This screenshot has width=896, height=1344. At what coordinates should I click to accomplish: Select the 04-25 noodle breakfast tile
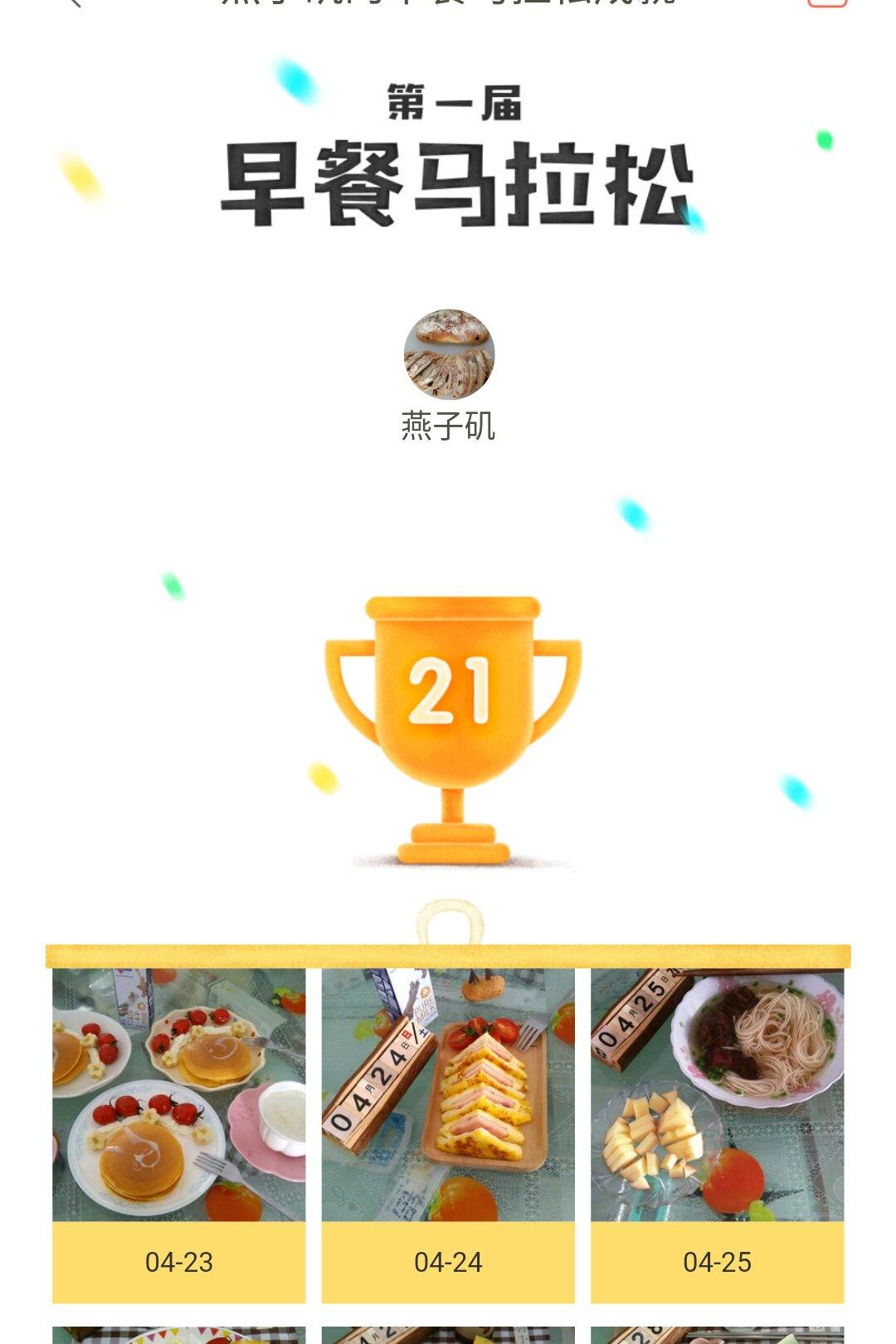[717, 1095]
